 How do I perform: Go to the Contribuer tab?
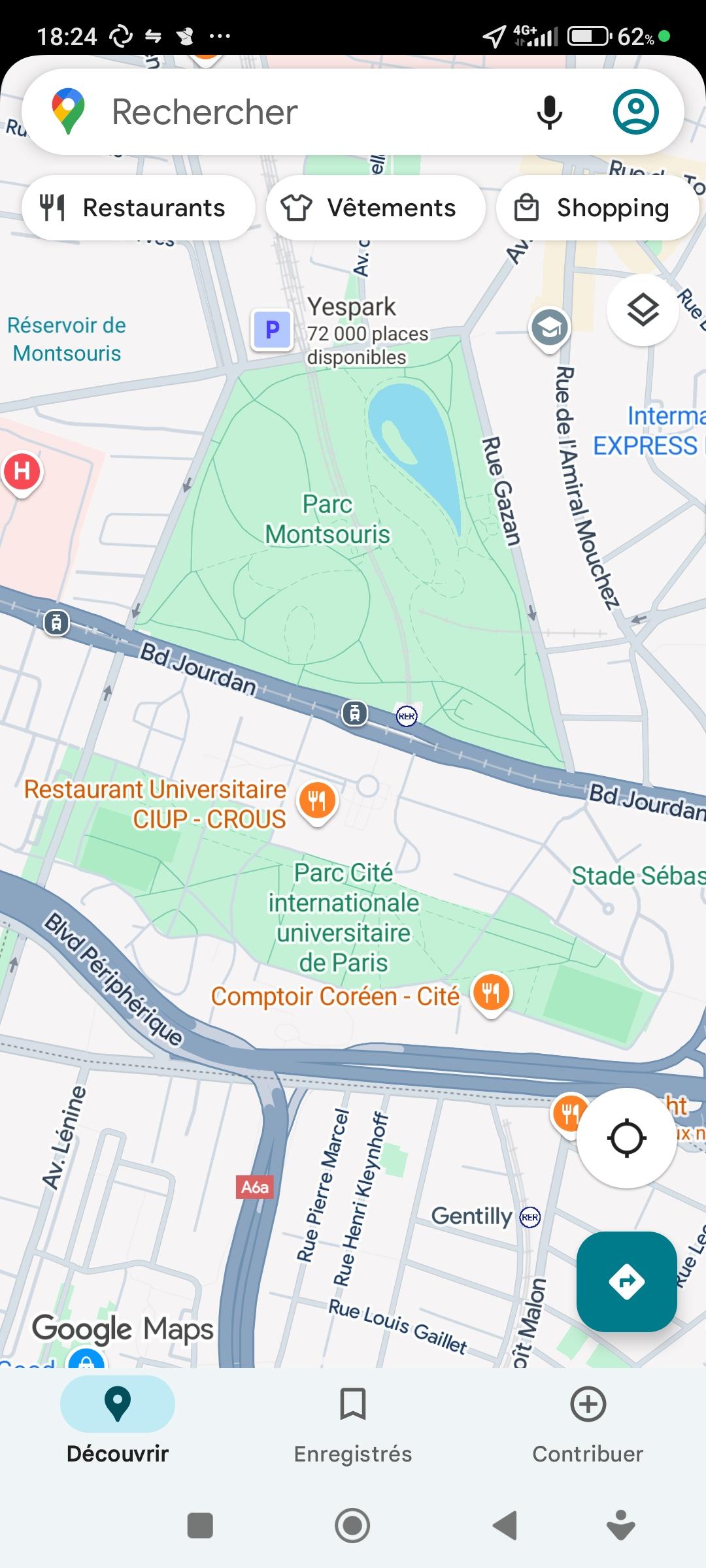click(x=587, y=1424)
